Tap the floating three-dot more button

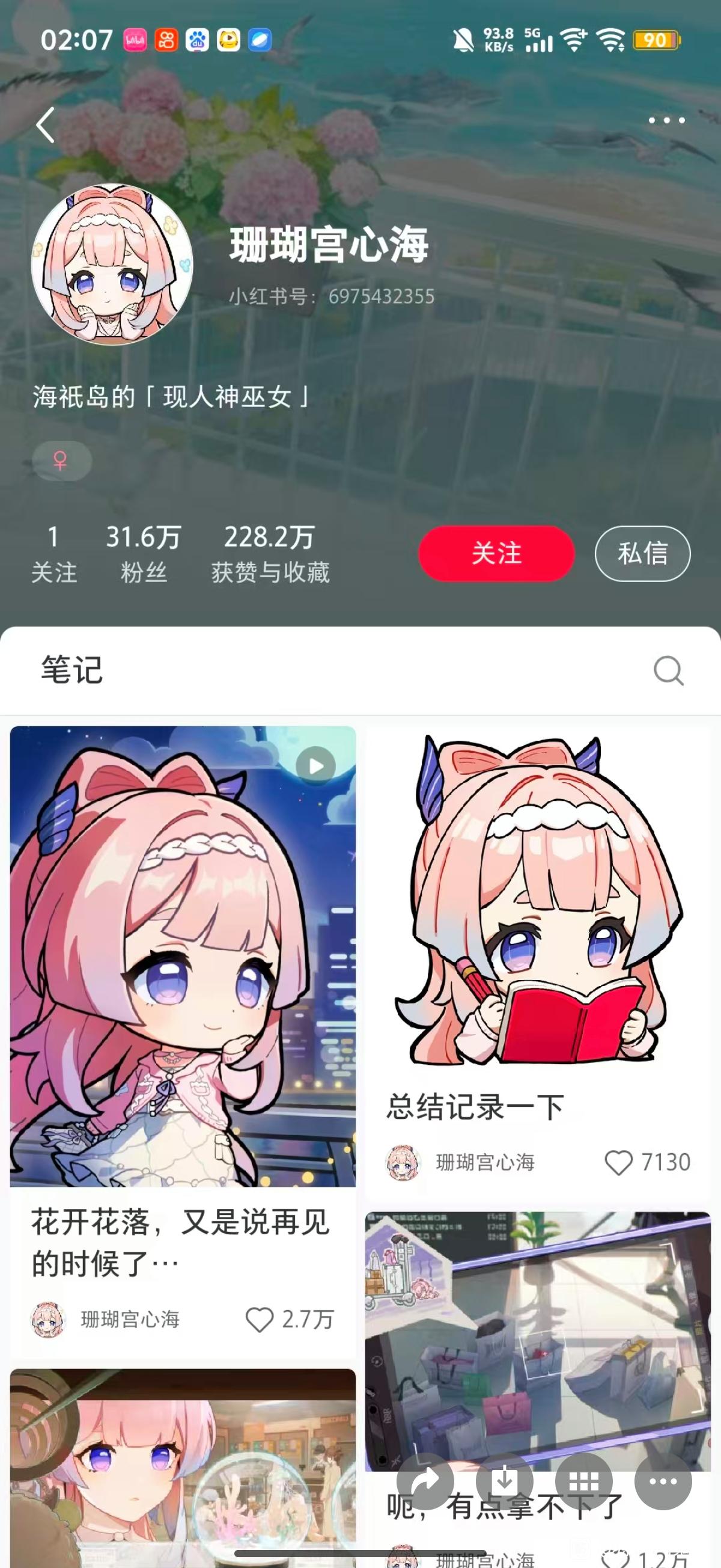tap(663, 1481)
